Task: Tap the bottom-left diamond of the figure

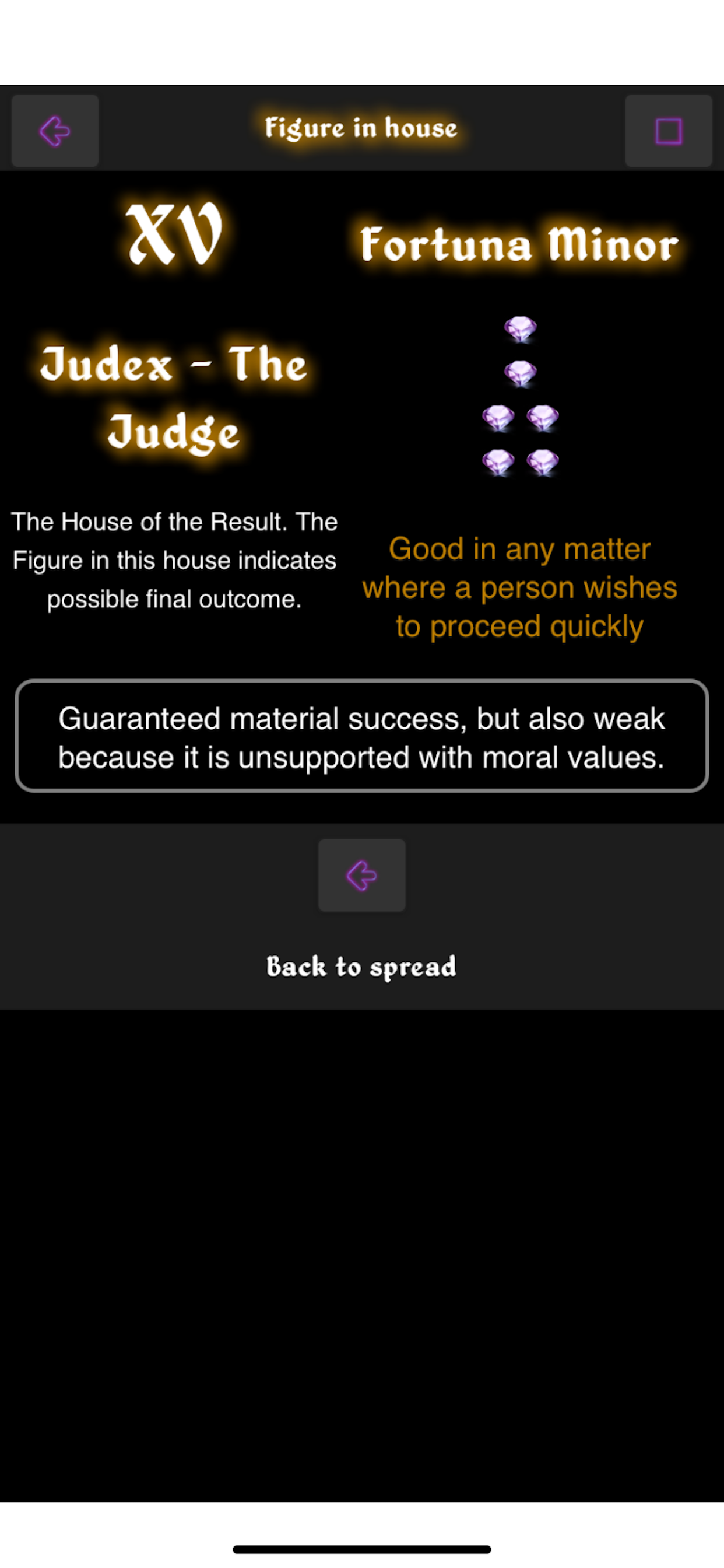Action: point(499,463)
